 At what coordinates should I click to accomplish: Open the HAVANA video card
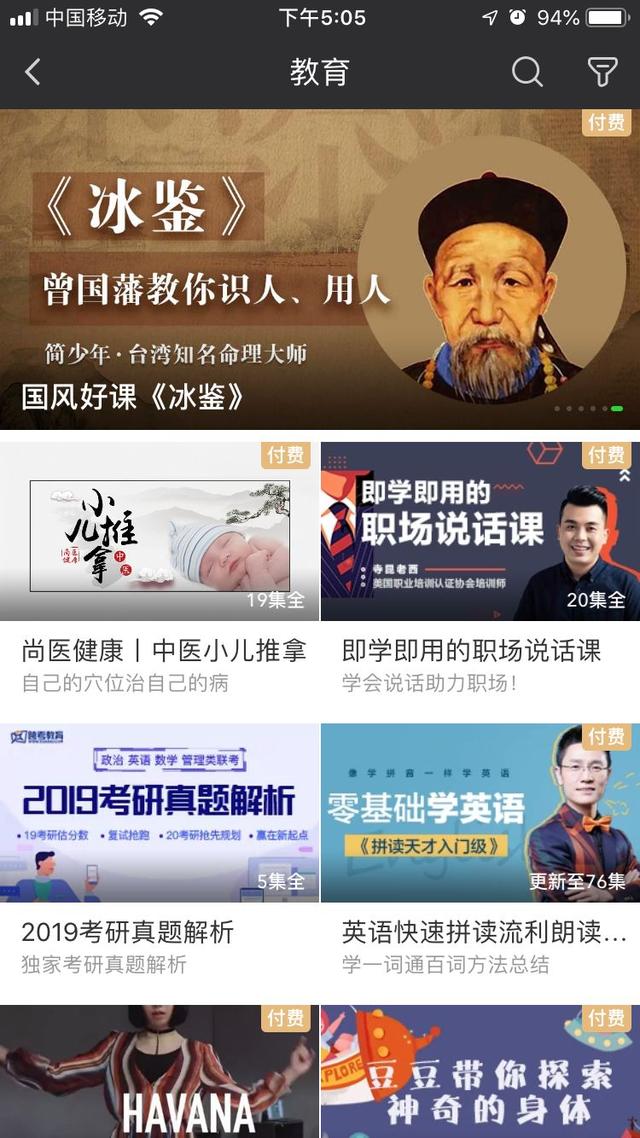(160, 1072)
